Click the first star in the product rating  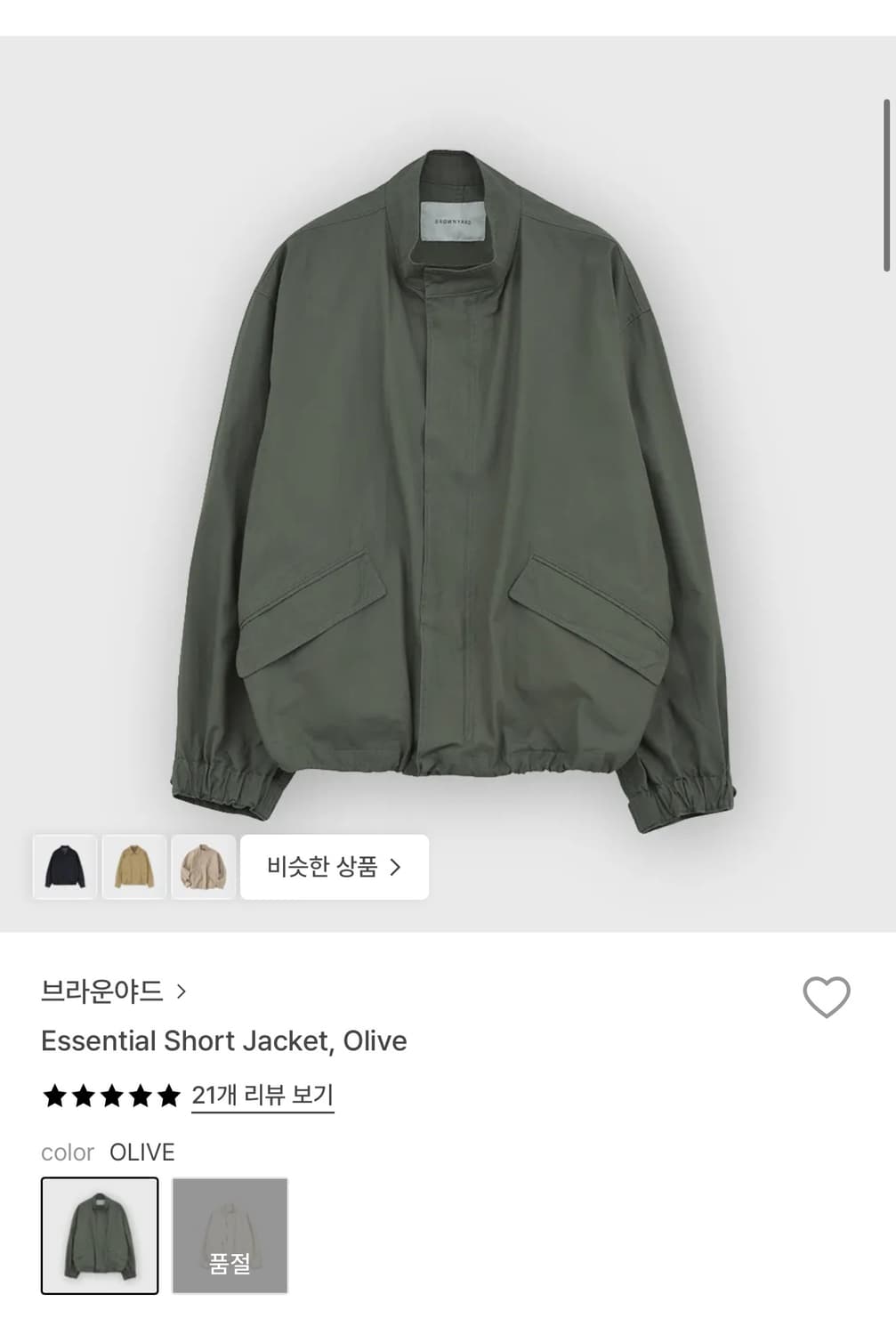point(53,1096)
